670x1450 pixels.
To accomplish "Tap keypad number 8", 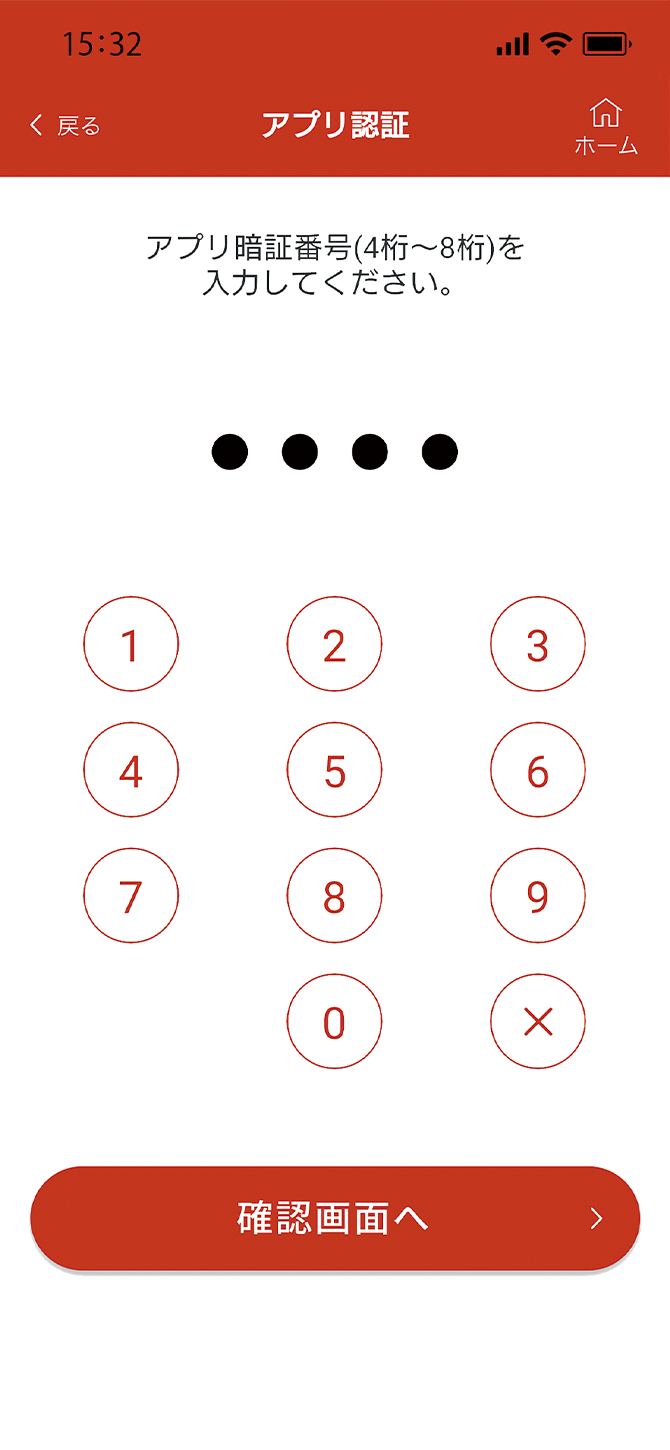I will click(x=335, y=896).
